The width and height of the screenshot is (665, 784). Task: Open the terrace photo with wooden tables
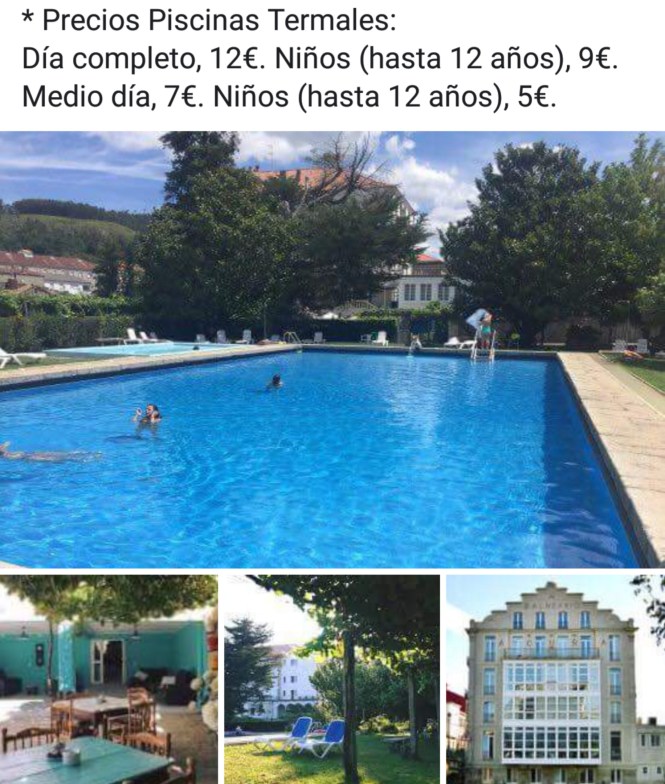(x=108, y=679)
